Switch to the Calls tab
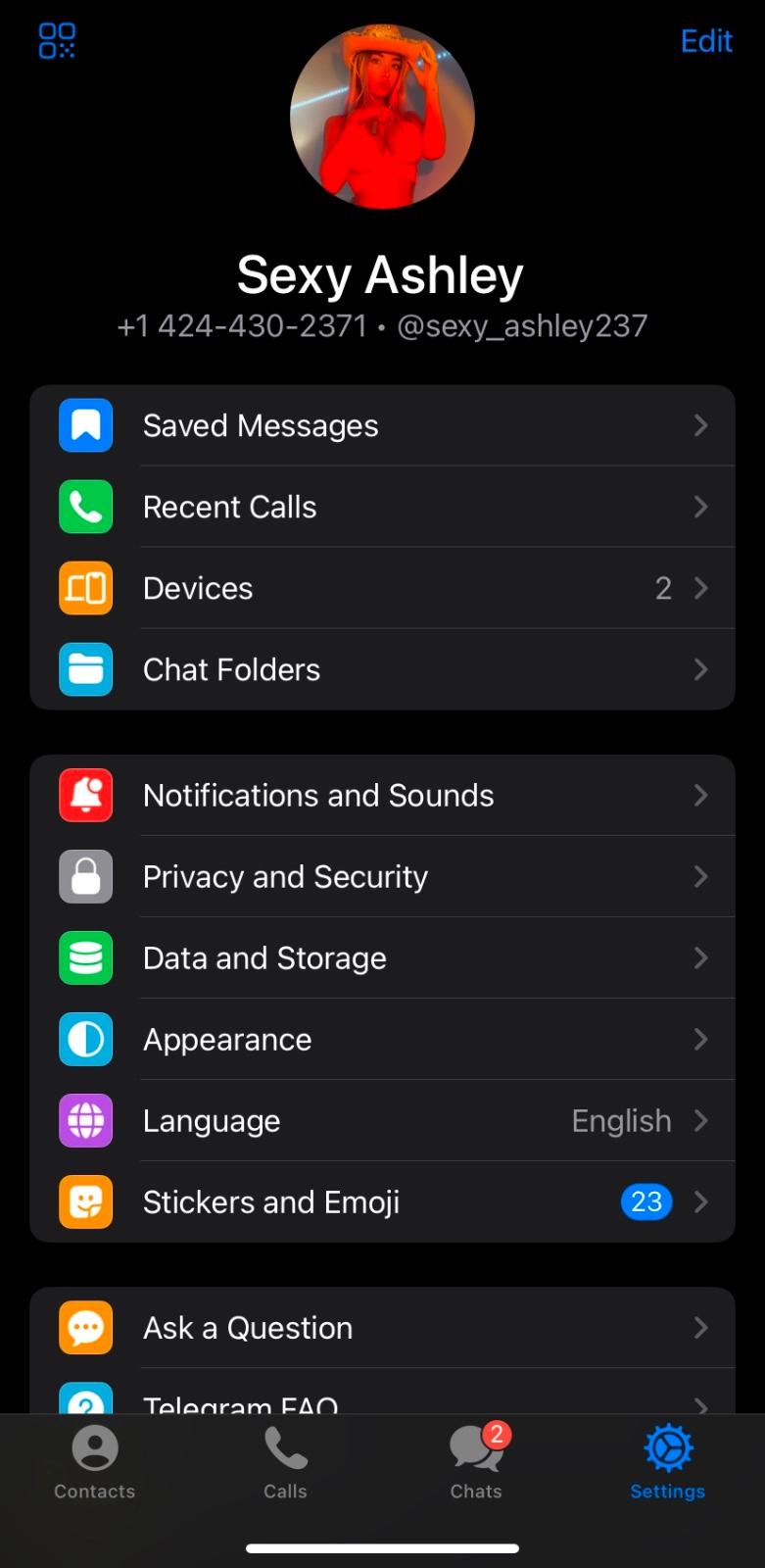This screenshot has height=1568, width=765. pos(285,1462)
